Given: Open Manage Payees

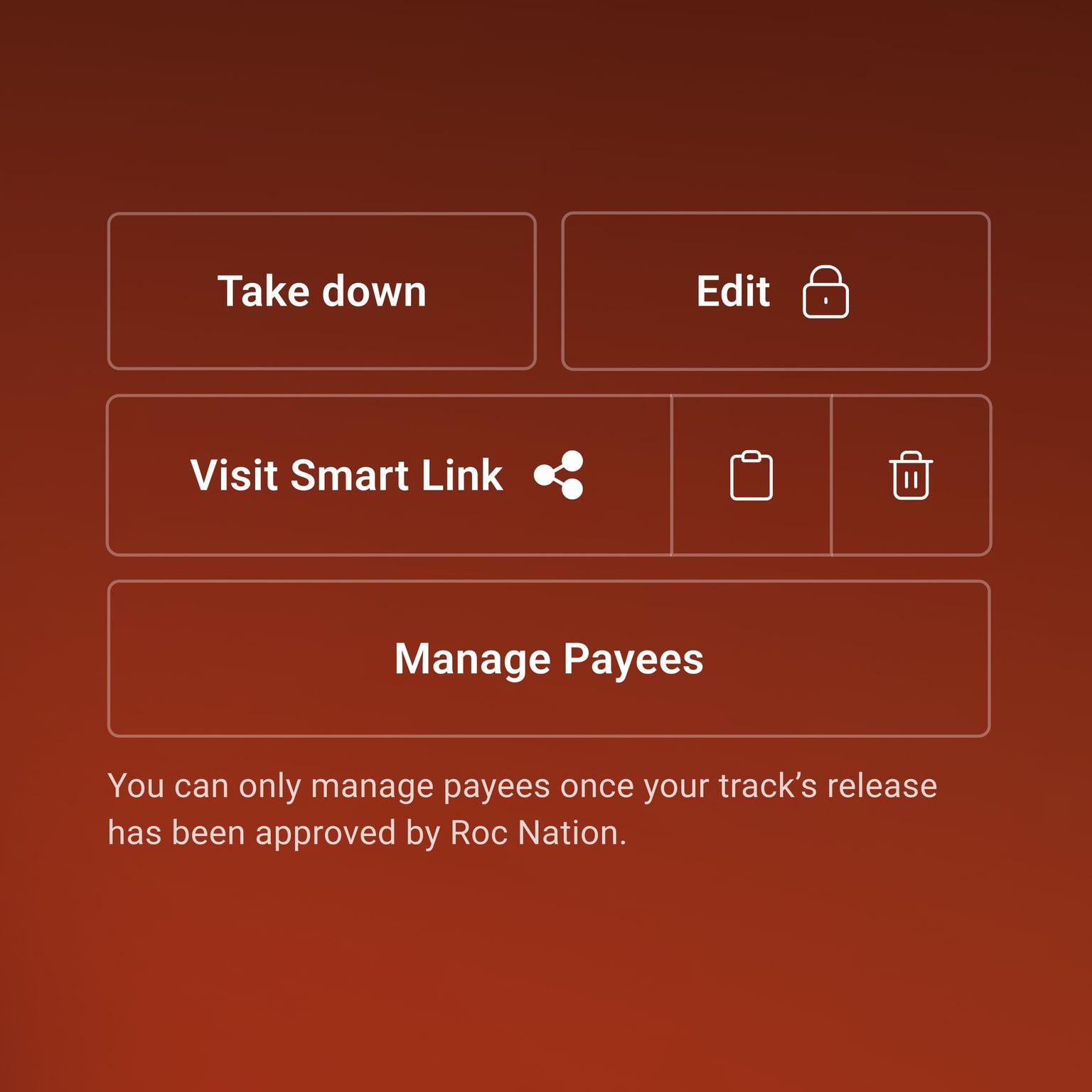Looking at the screenshot, I should click(x=549, y=659).
